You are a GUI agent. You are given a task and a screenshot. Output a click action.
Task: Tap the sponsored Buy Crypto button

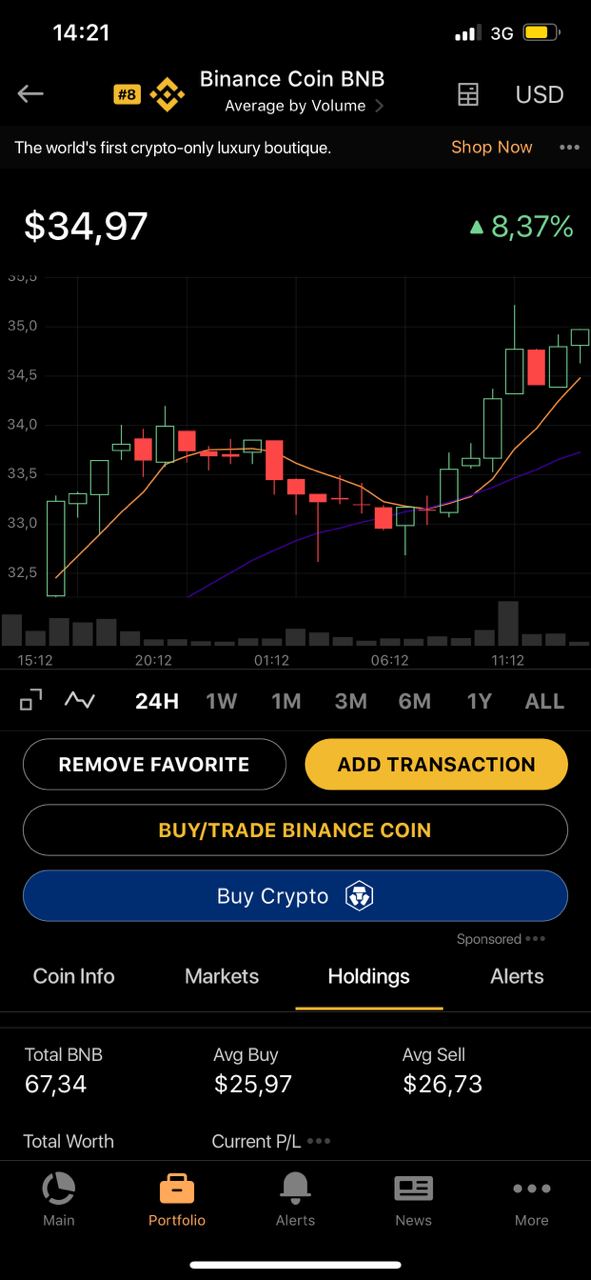(x=295, y=896)
